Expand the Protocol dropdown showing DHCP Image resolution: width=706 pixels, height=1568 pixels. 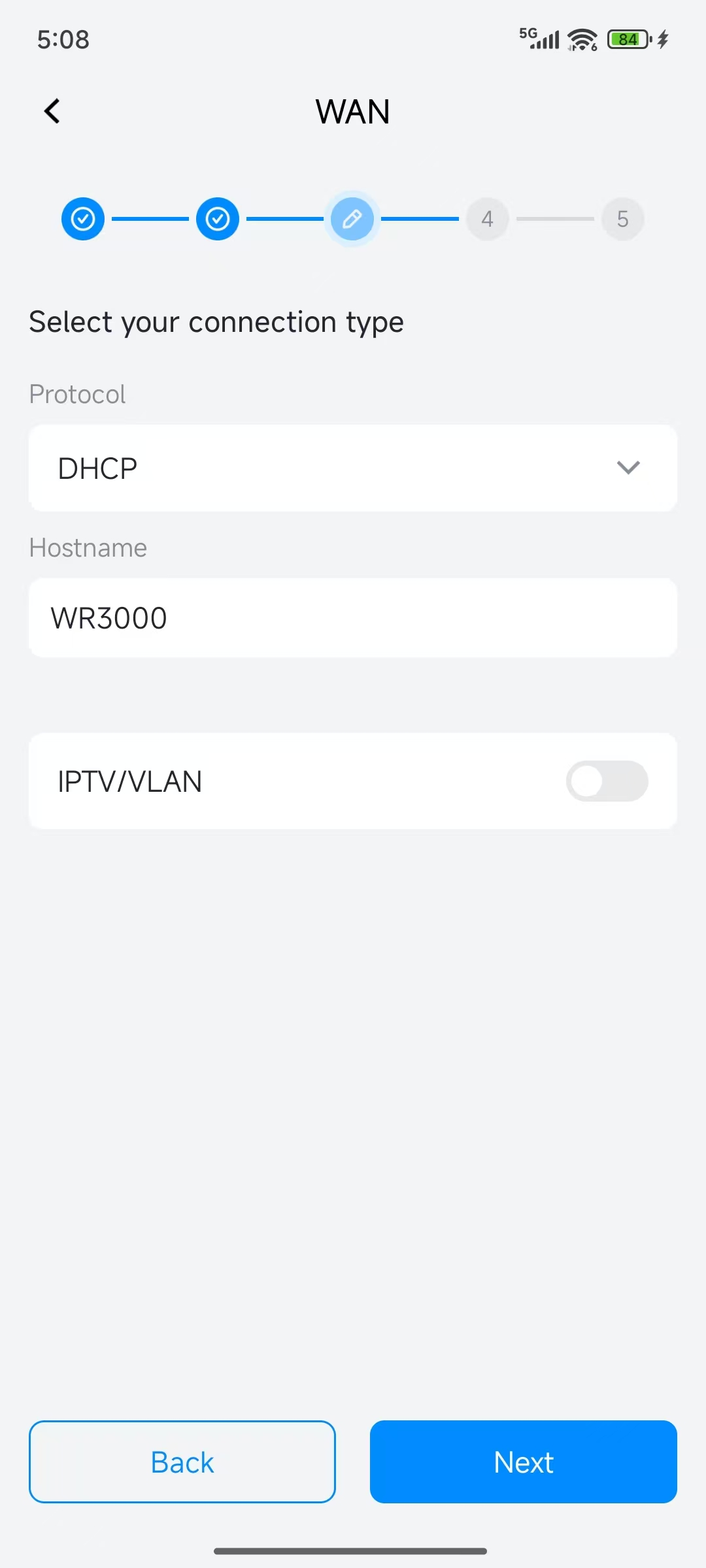(353, 468)
